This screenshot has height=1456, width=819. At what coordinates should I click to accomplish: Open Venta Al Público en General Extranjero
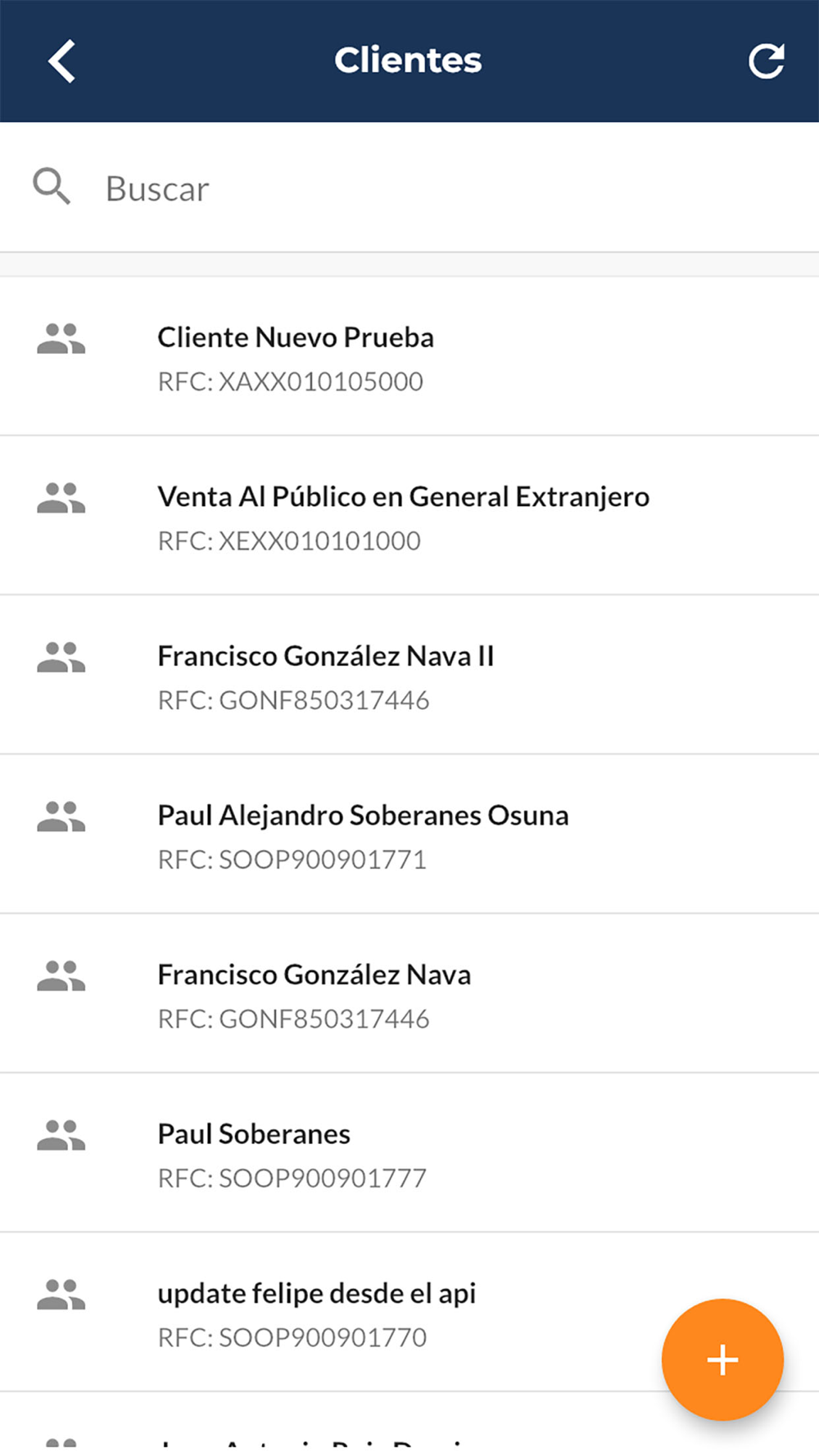coord(403,517)
